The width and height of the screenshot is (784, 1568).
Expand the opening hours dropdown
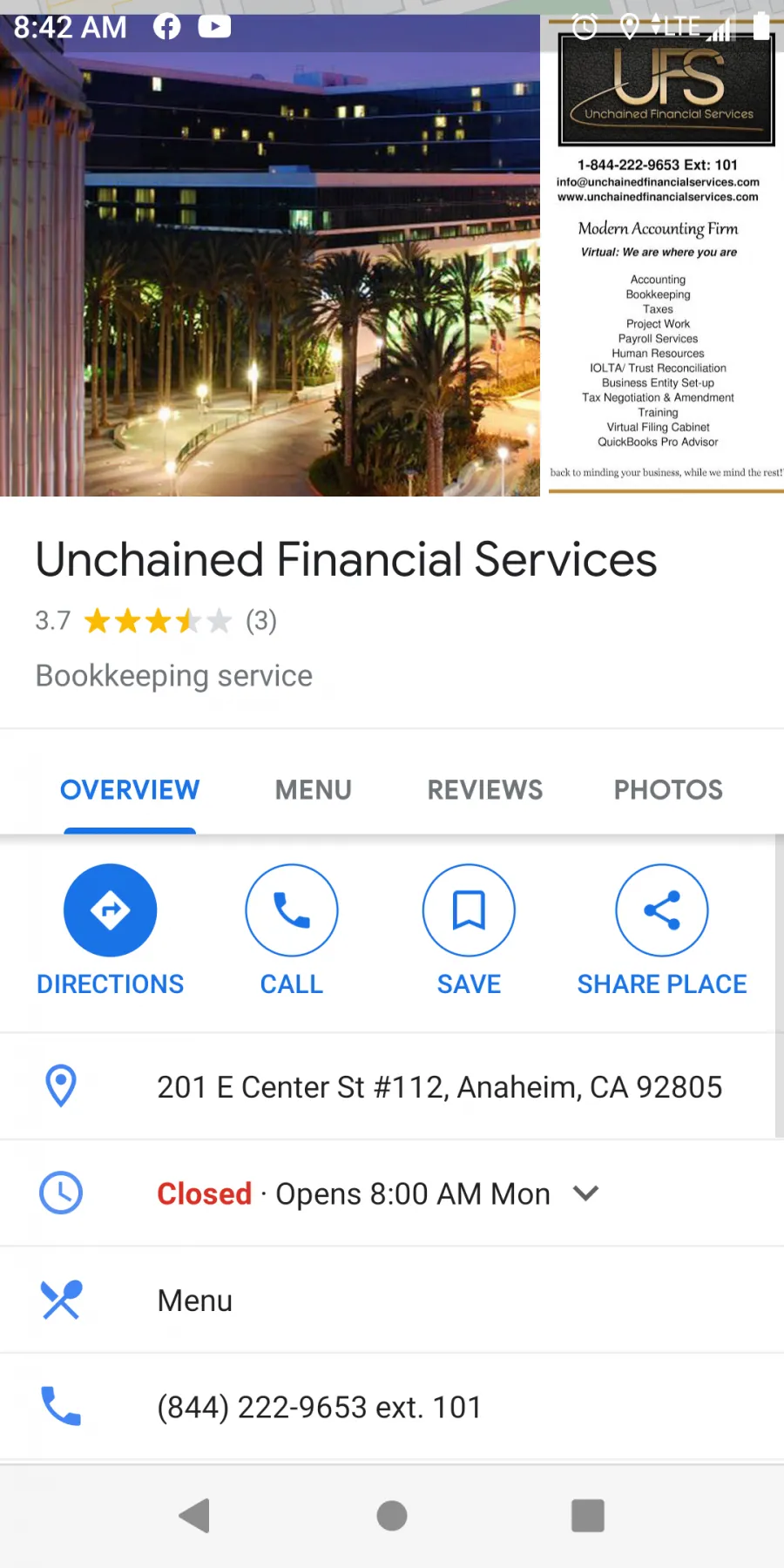point(586,1193)
